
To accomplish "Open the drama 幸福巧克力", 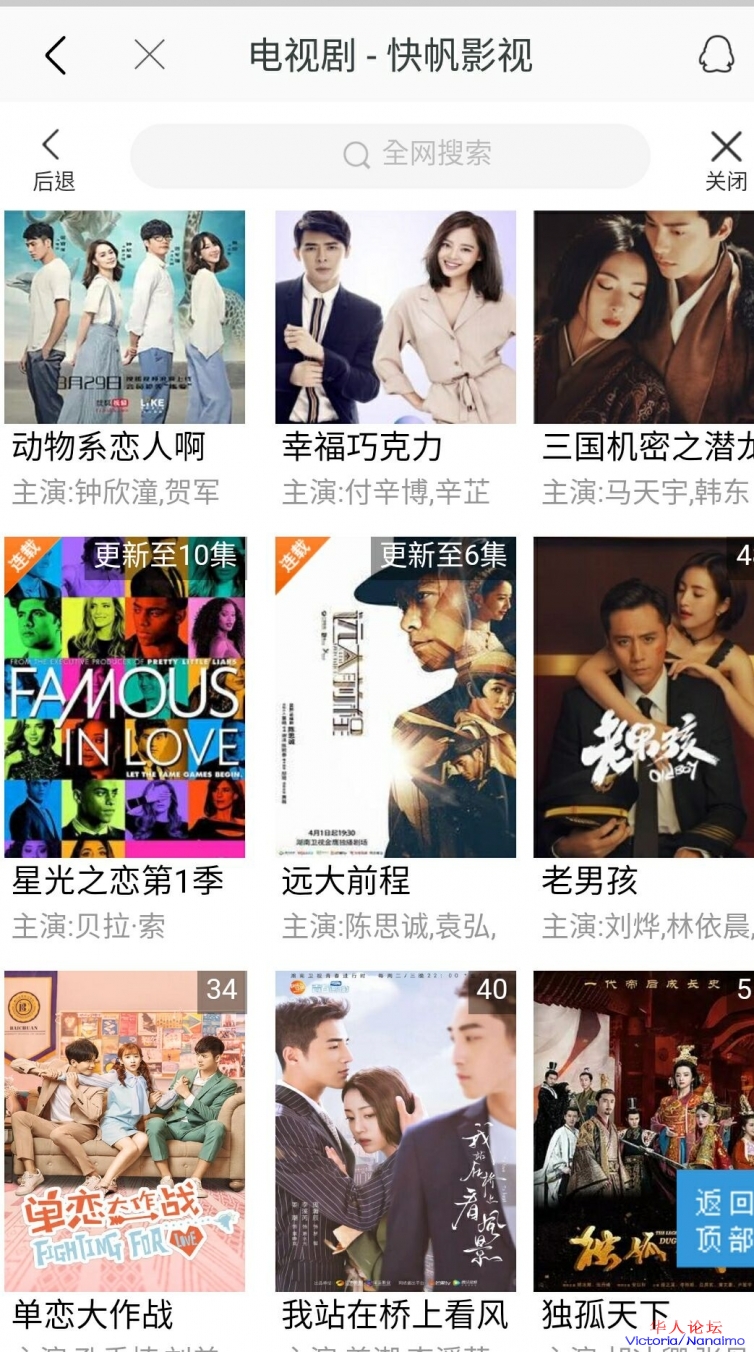I will point(396,317).
